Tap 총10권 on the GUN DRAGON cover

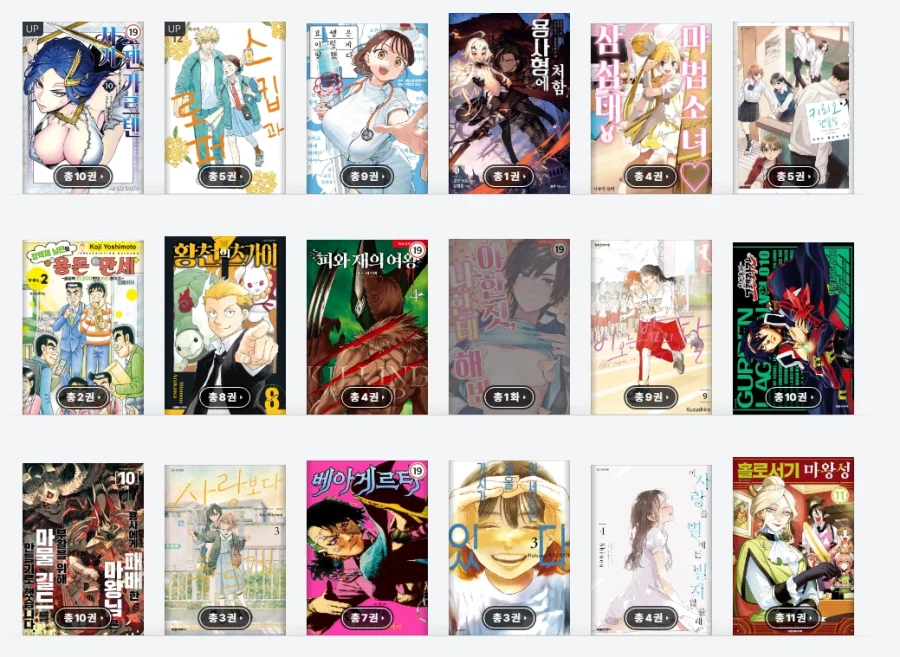[793, 397]
